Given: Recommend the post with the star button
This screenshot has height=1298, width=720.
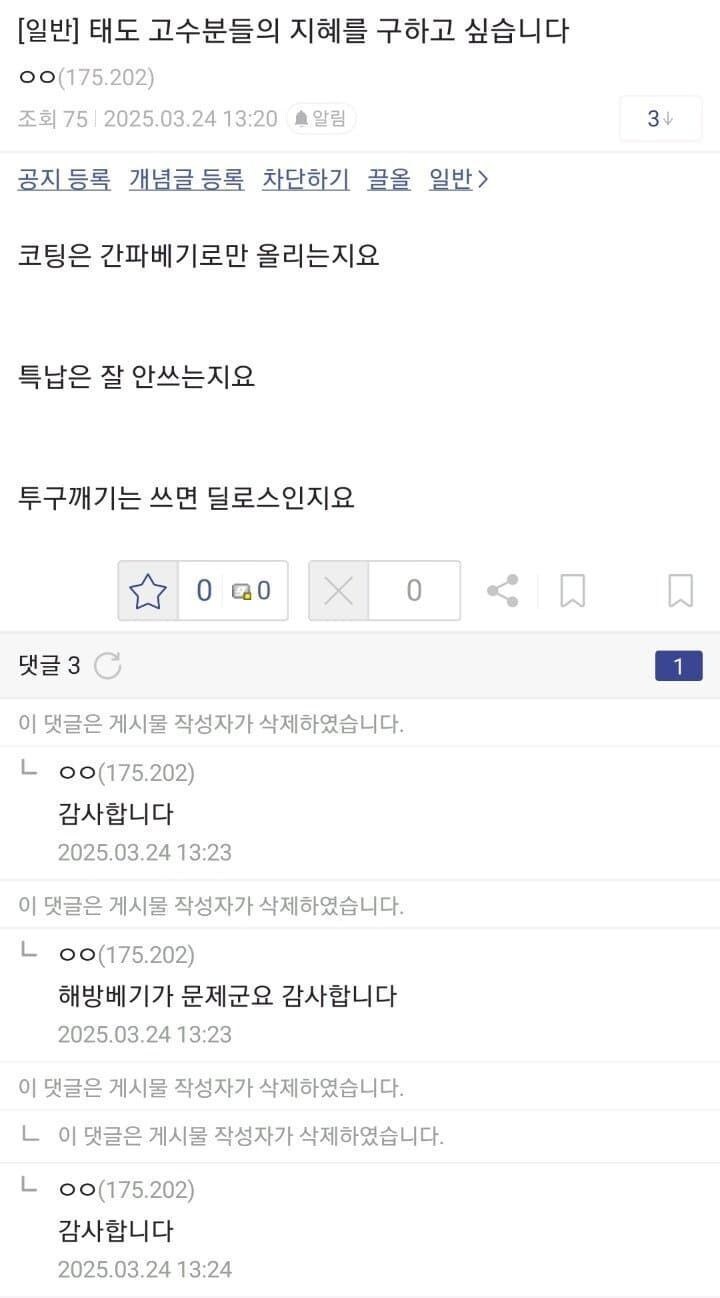Looking at the screenshot, I should 148,591.
